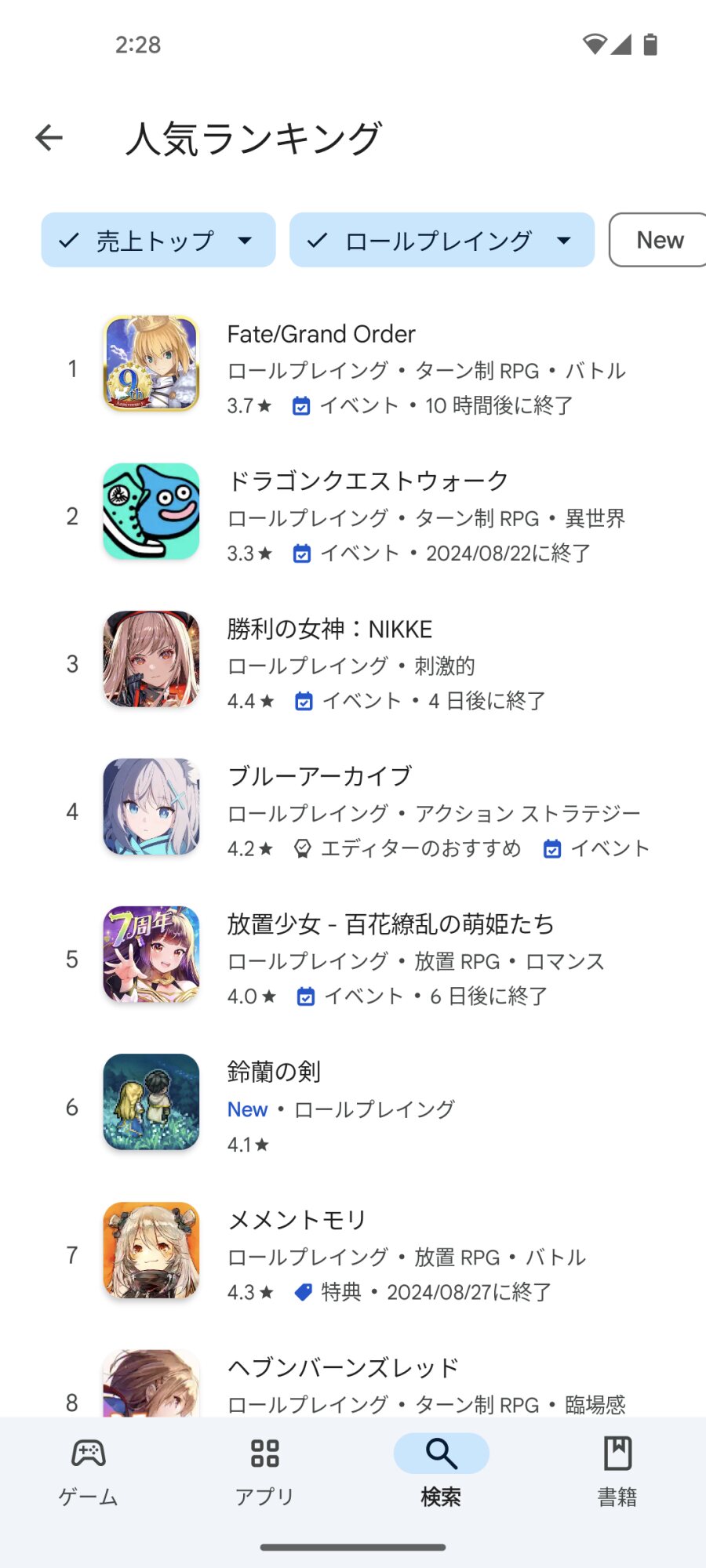Open the 売上トップ ranking dropdown
Image resolution: width=706 pixels, height=1568 pixels.
[x=158, y=240]
